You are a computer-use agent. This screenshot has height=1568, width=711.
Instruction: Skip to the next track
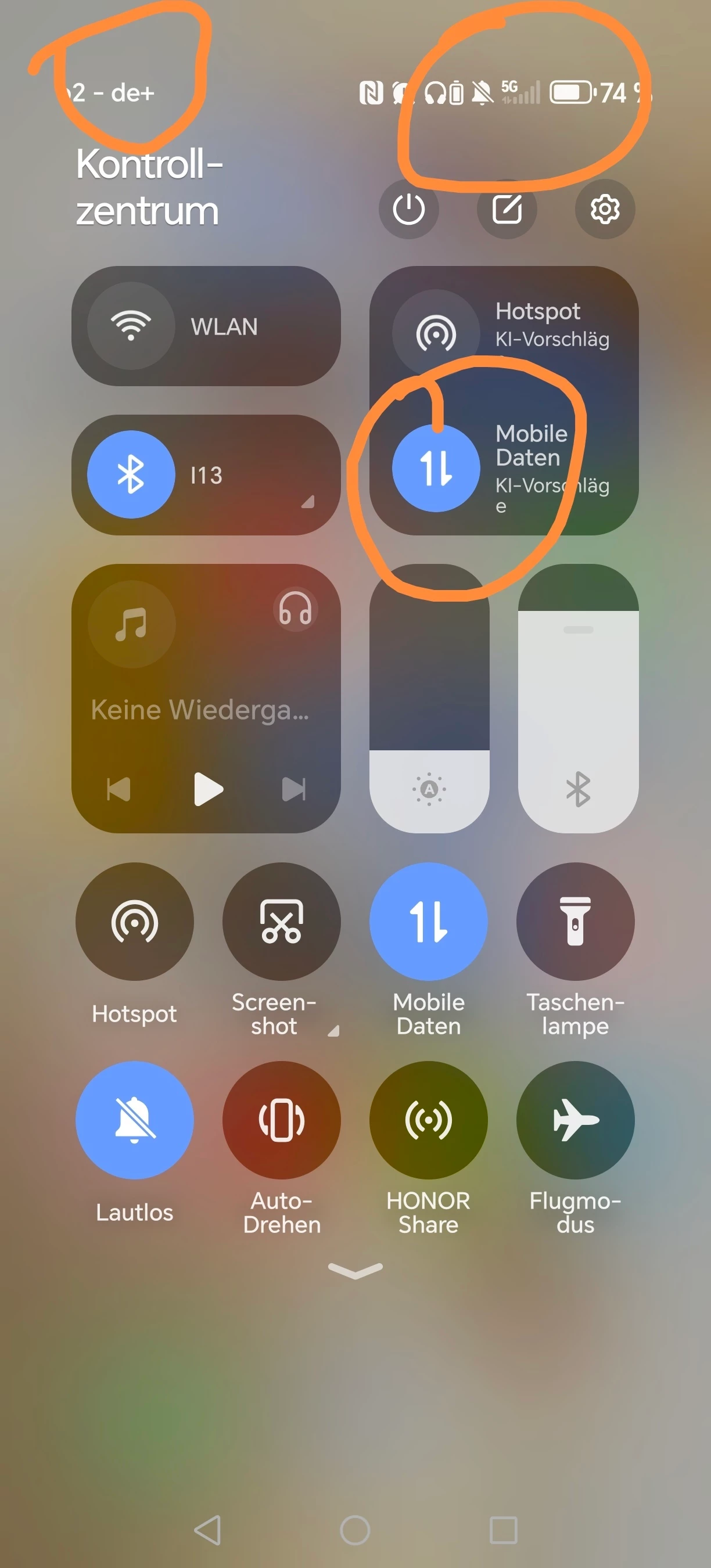[x=293, y=789]
